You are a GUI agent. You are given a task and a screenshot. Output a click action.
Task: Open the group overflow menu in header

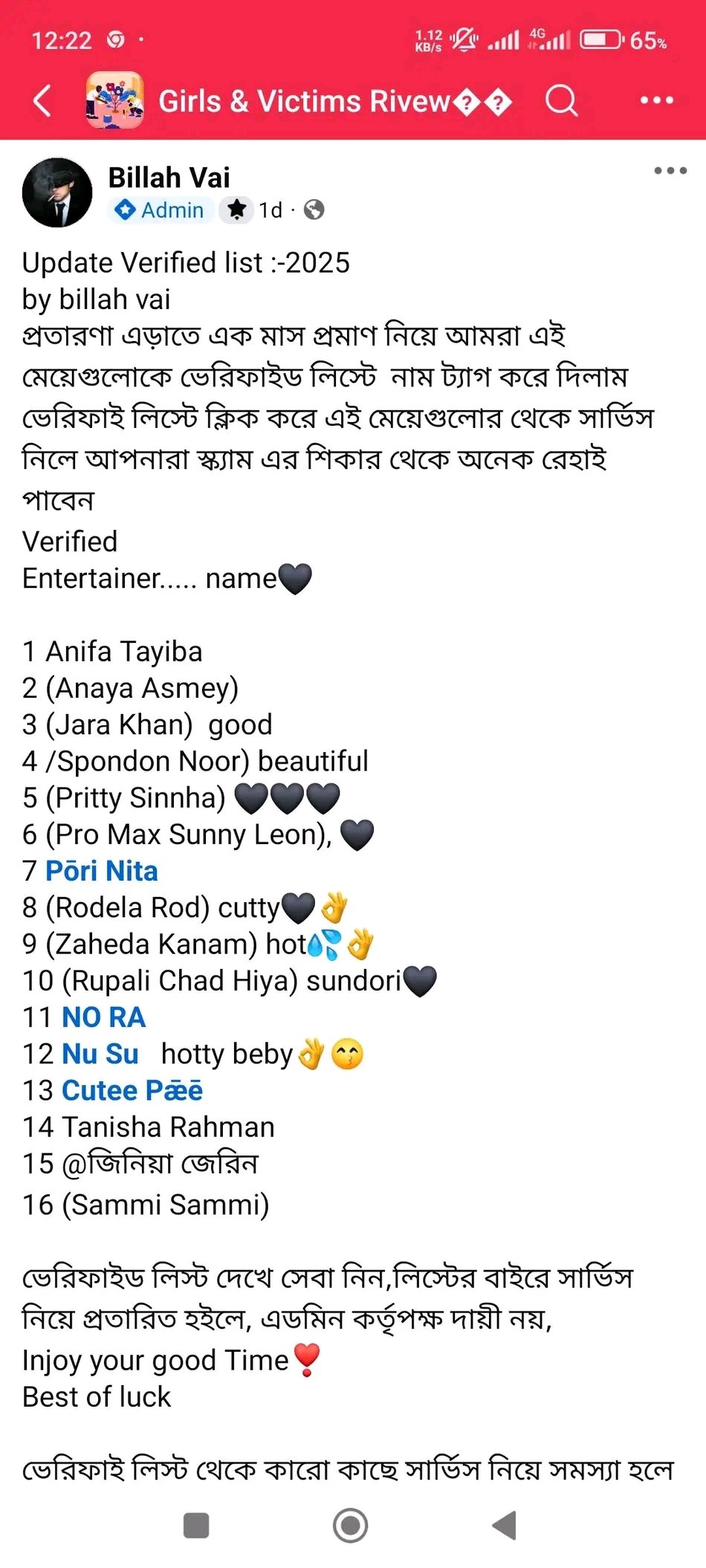(x=656, y=100)
